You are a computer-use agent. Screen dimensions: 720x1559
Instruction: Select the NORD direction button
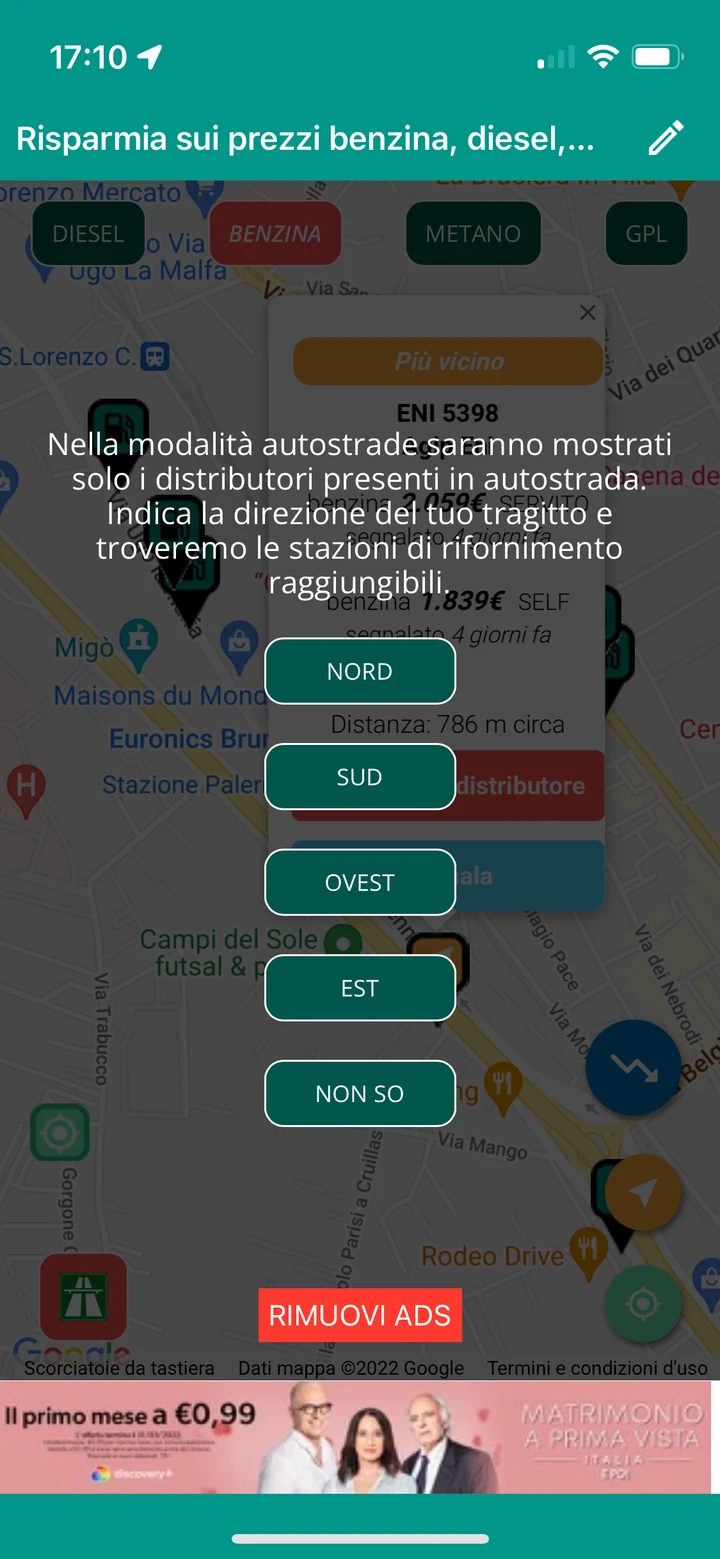[x=360, y=671]
